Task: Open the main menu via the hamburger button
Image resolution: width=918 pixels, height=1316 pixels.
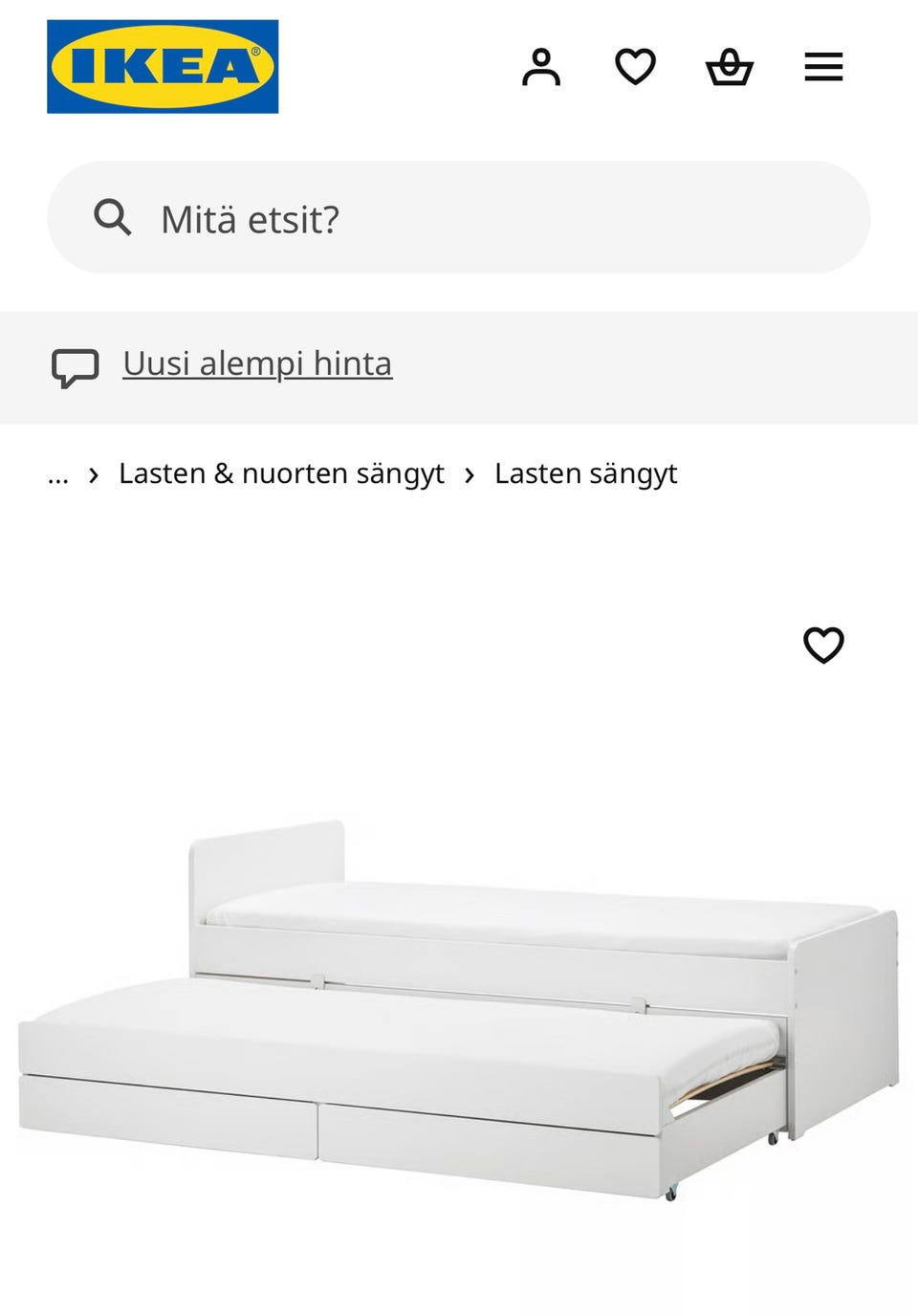Action: [x=823, y=66]
